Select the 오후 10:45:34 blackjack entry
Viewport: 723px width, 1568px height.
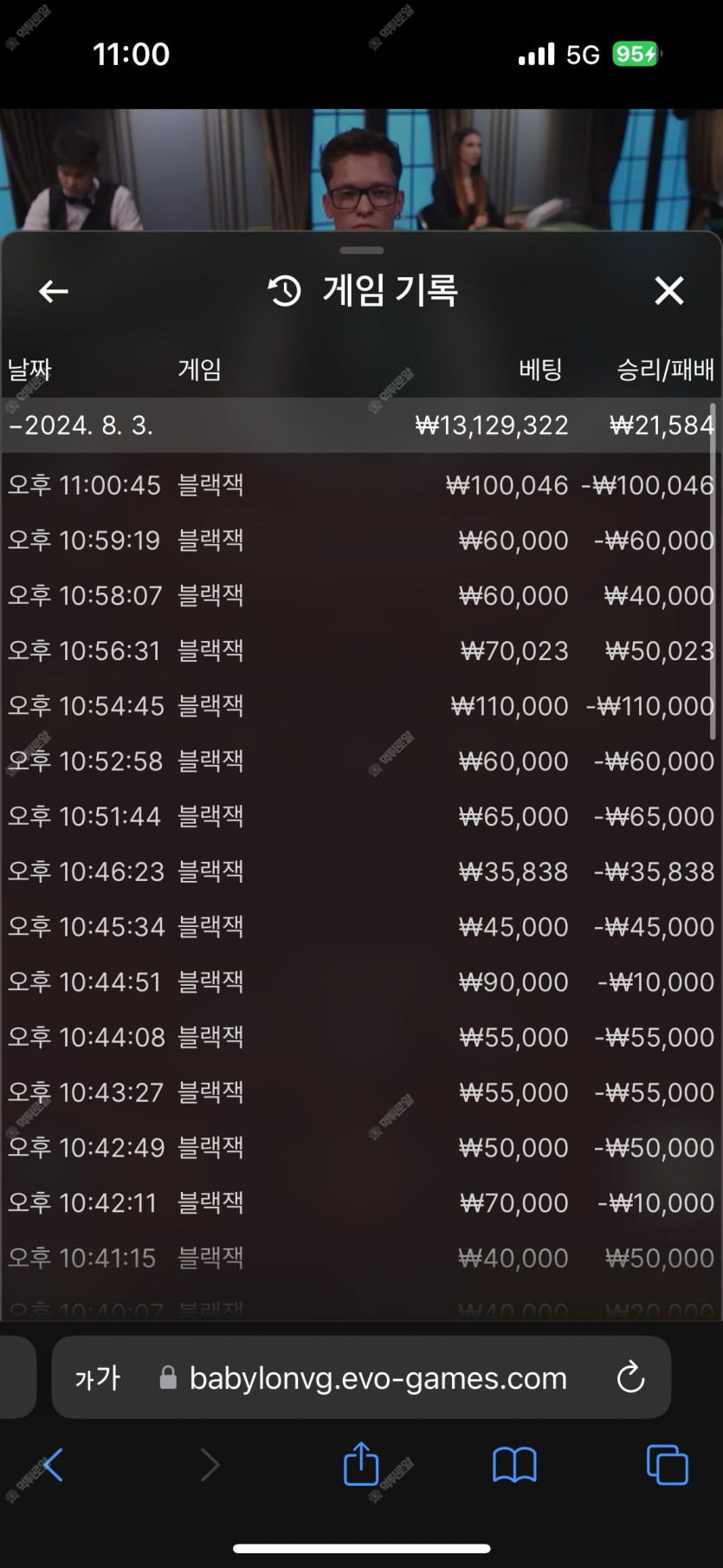coord(360,927)
